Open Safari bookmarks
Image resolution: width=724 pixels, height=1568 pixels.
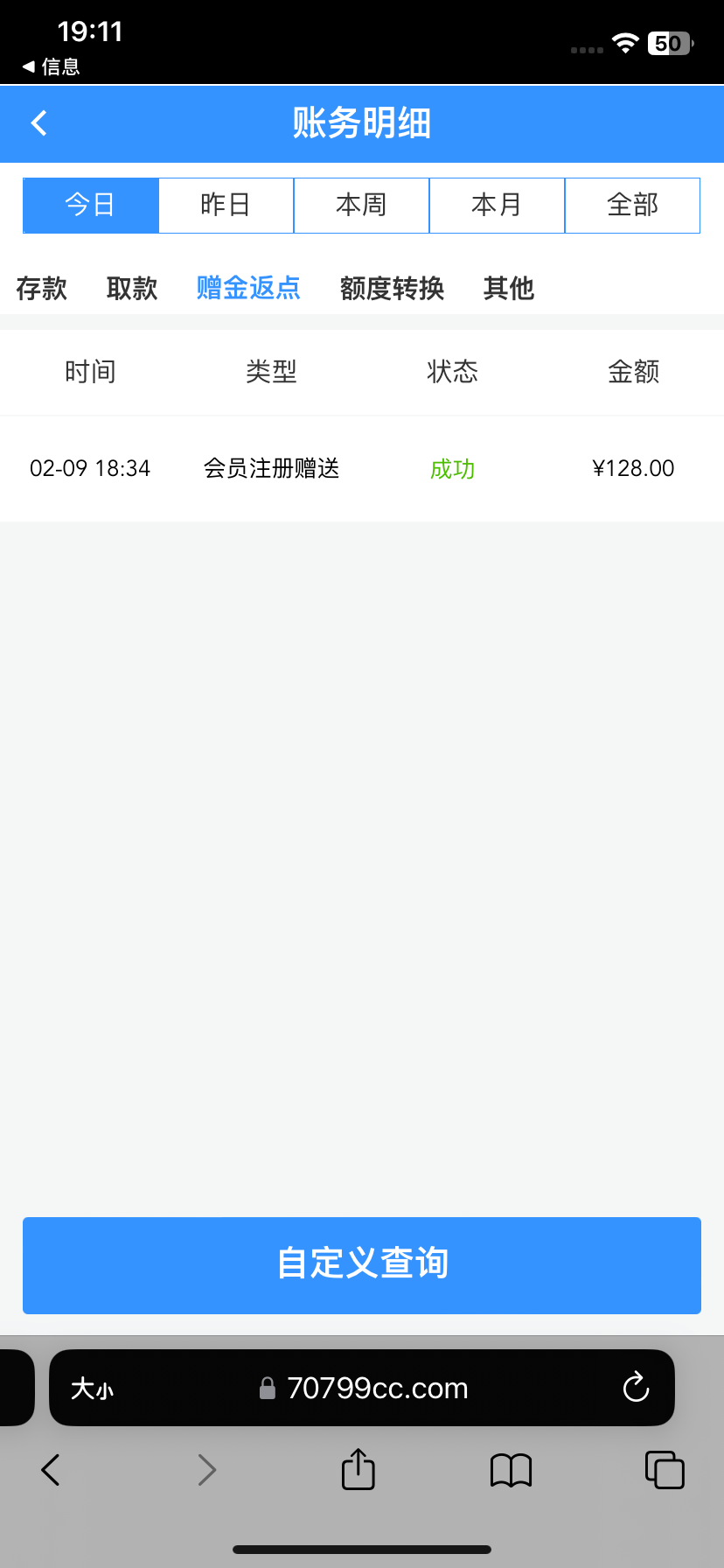(511, 1470)
